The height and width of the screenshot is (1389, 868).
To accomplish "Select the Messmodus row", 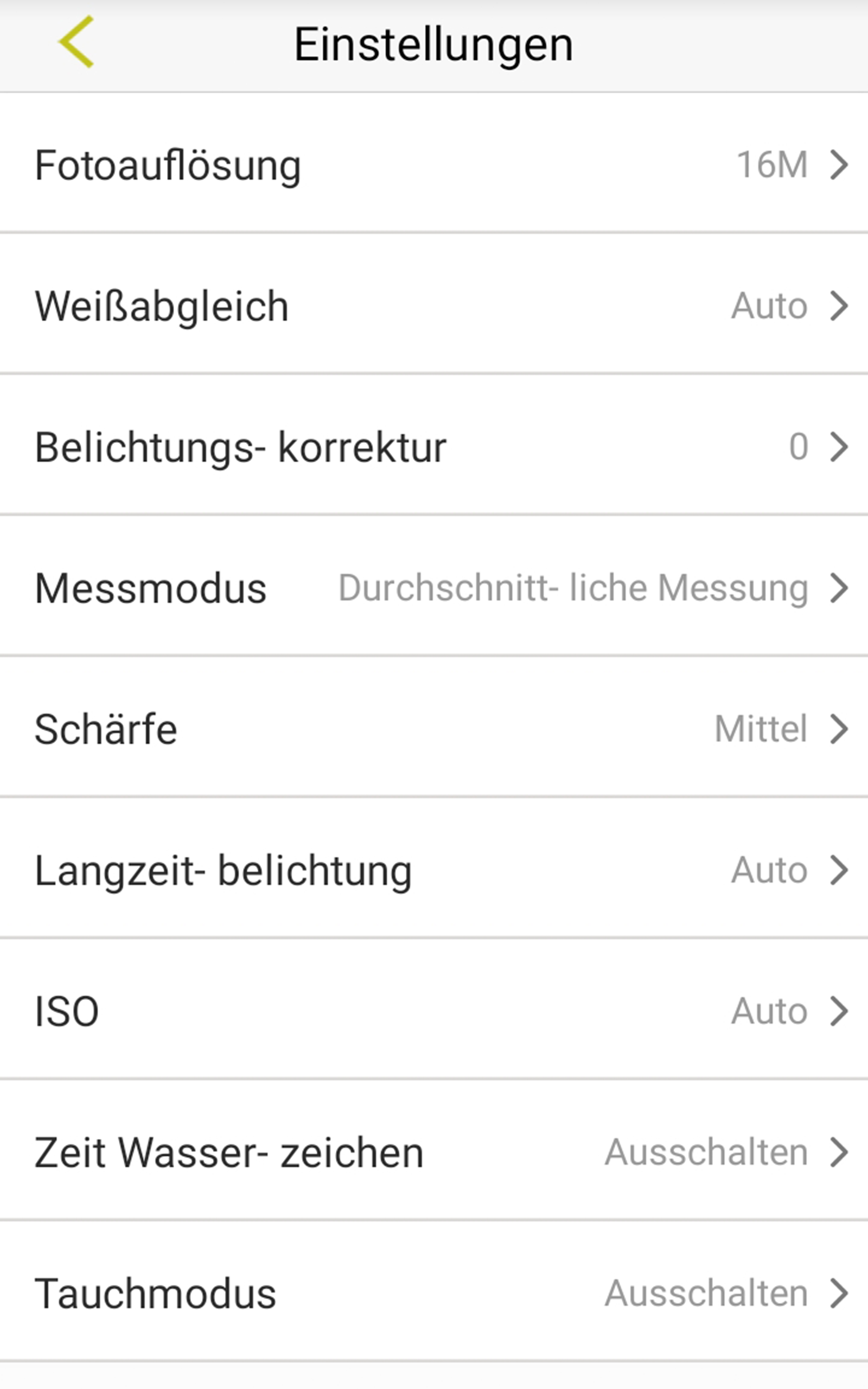I will (x=434, y=588).
